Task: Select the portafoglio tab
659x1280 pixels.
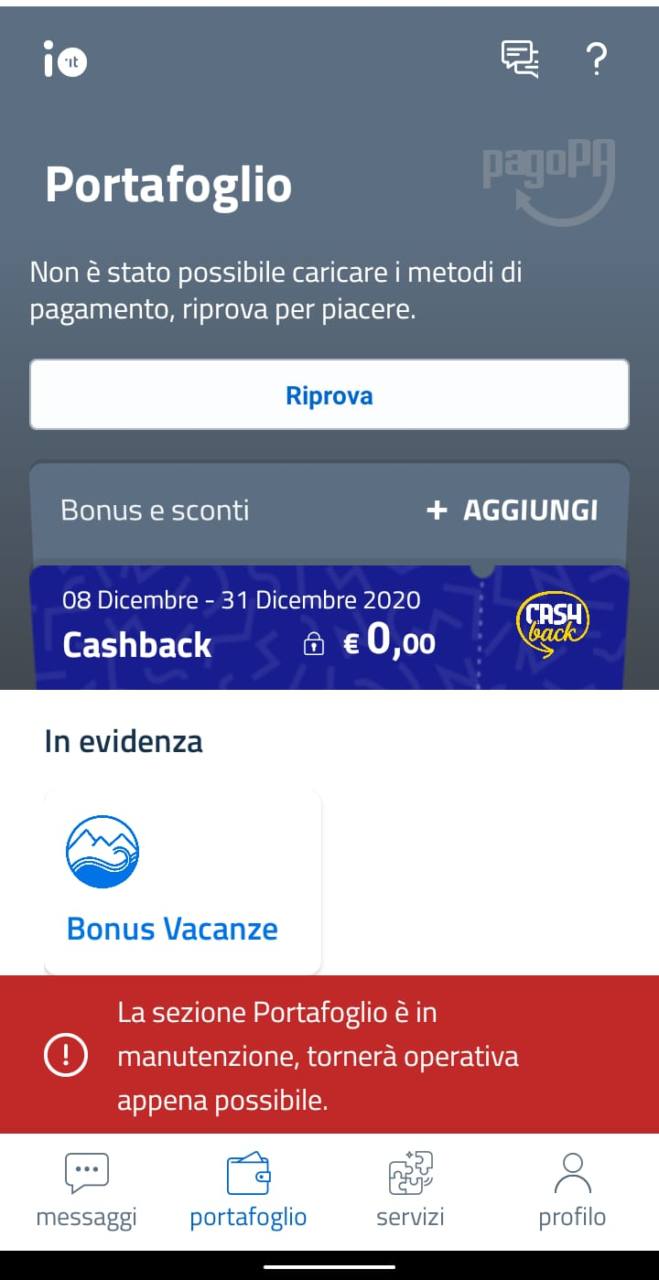Action: click(x=248, y=1190)
